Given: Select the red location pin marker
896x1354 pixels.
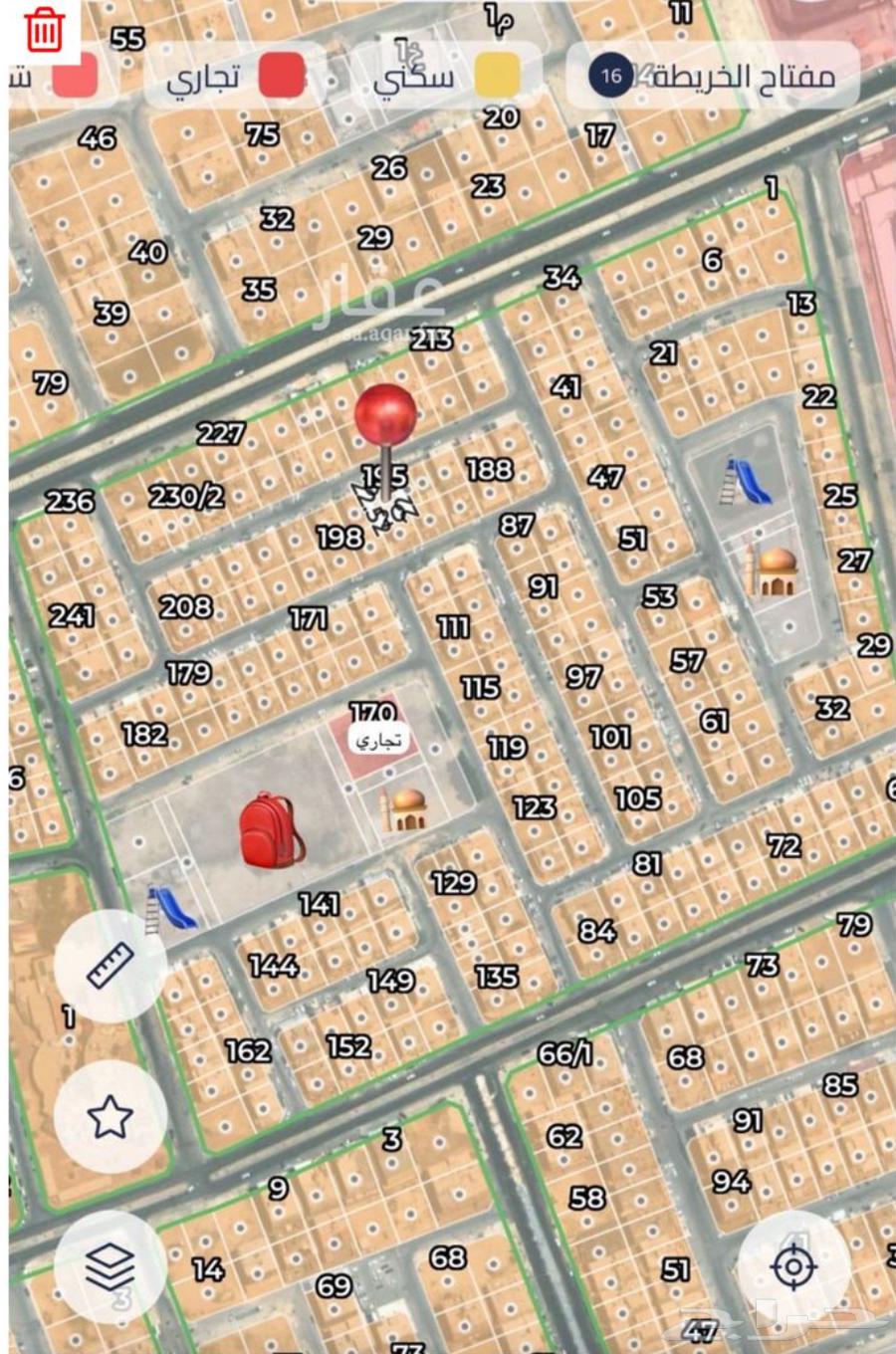Looking at the screenshot, I should pyautogui.click(x=385, y=418).
